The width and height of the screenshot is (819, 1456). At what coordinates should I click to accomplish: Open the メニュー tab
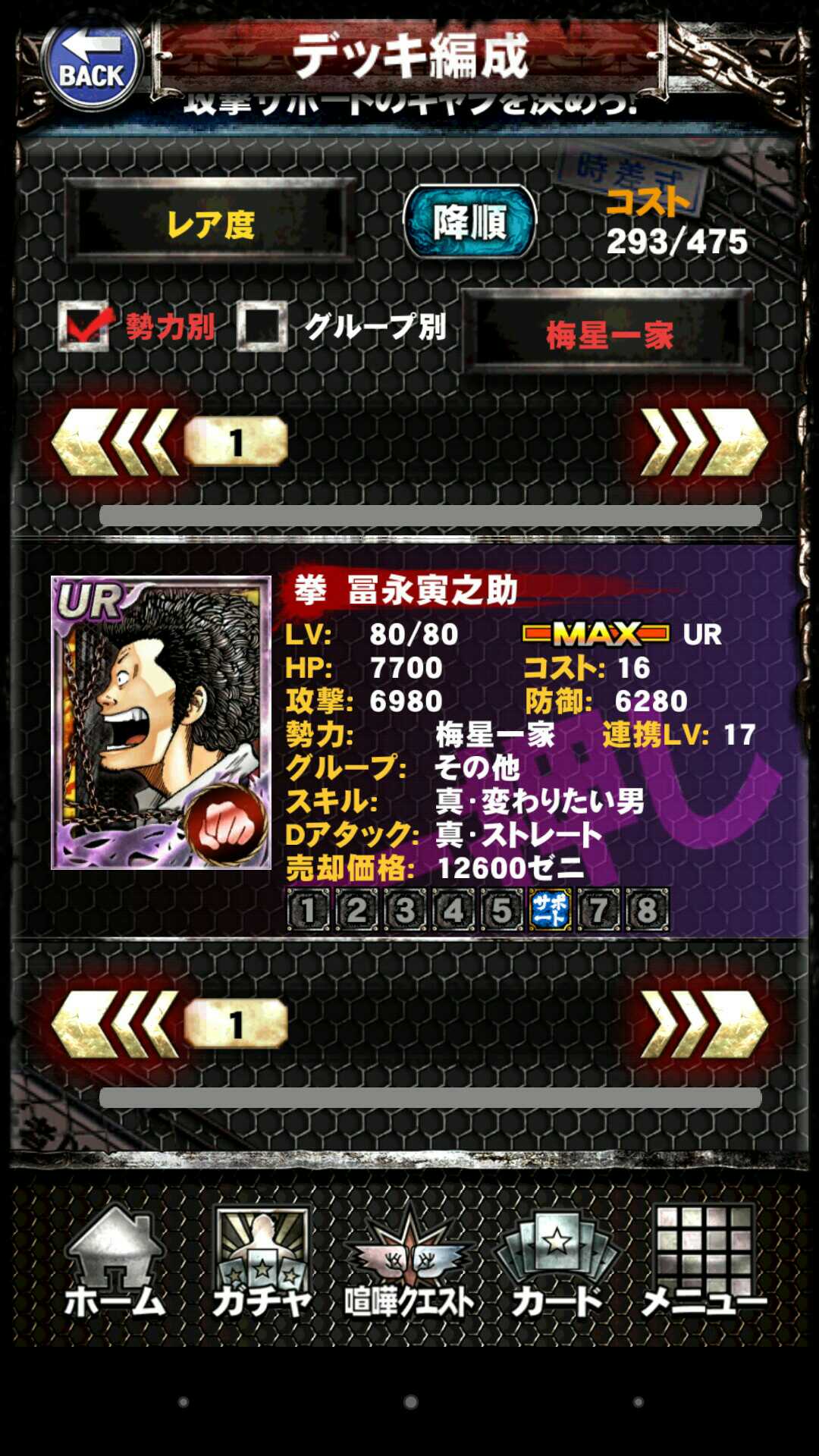(x=704, y=1264)
